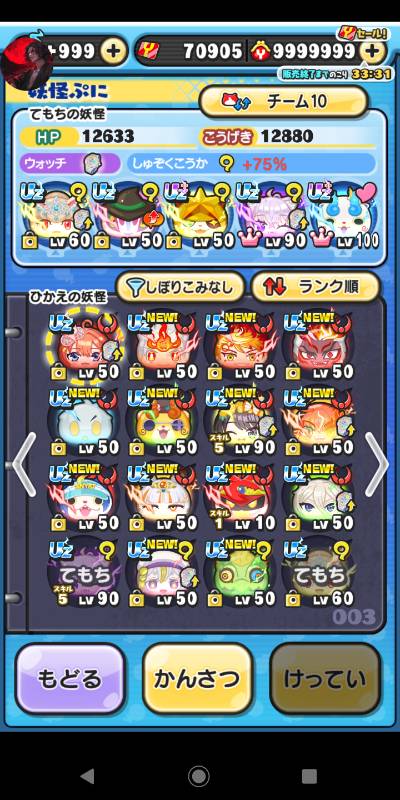
Task: Select the Lv60 team yokai
Action: (x=56, y=215)
